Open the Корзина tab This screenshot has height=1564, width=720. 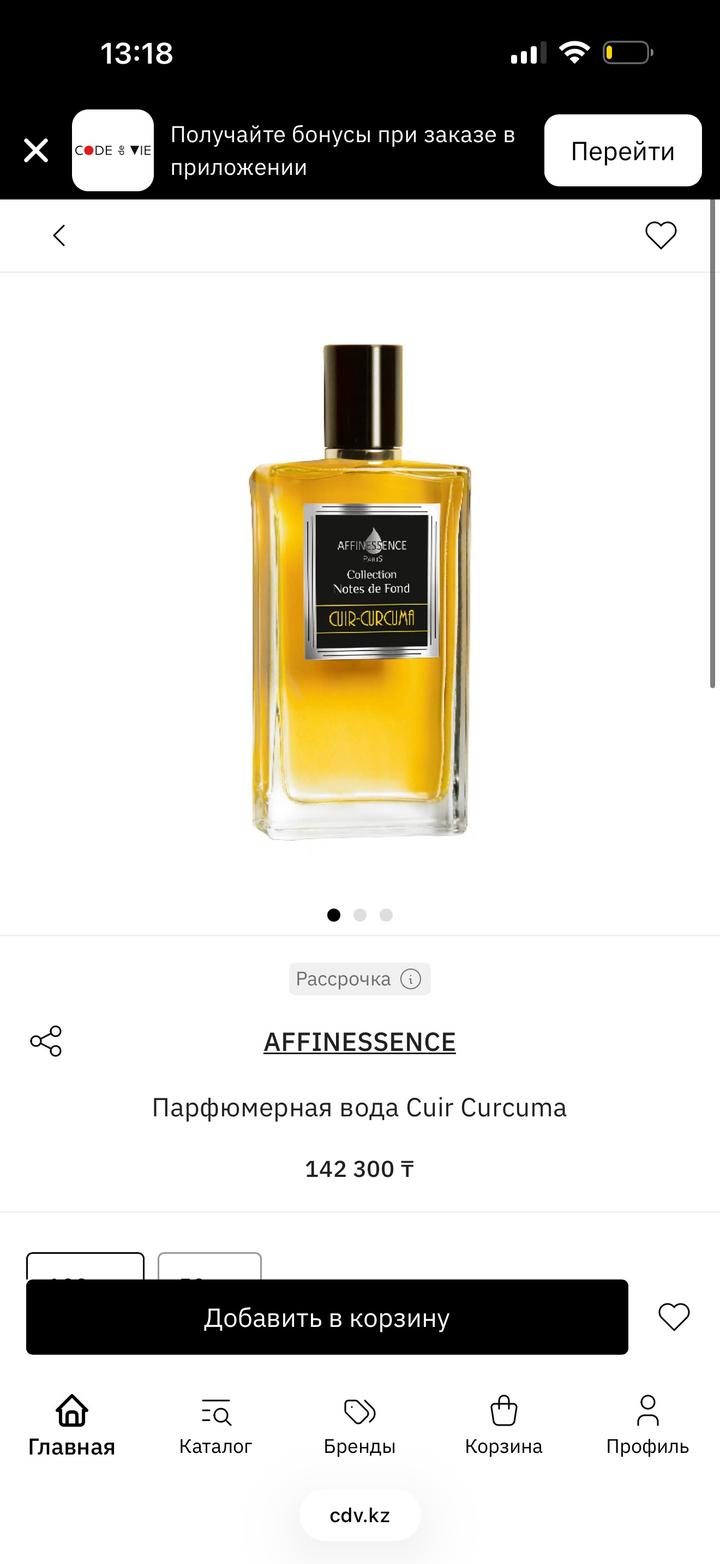pos(503,1425)
